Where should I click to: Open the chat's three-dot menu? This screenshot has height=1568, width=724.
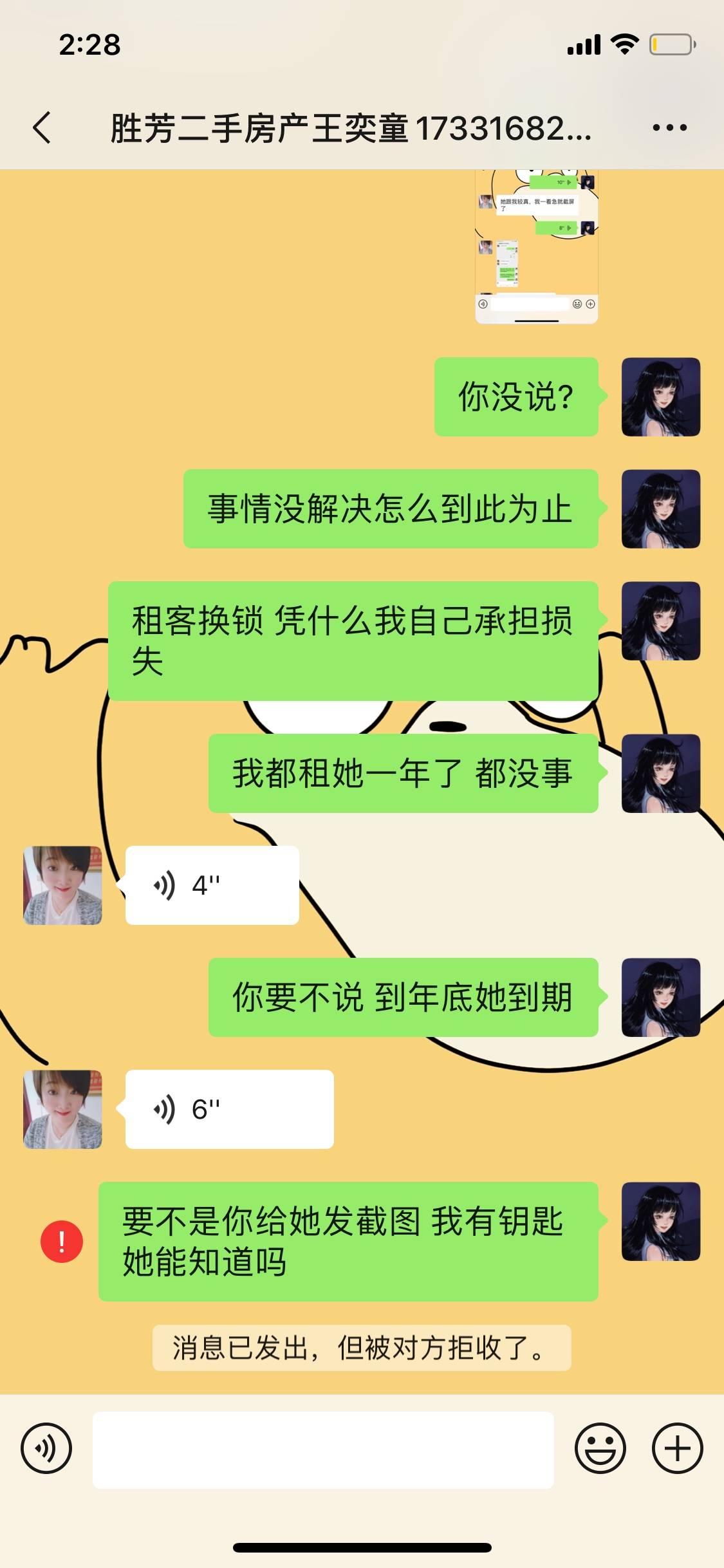[x=669, y=127]
